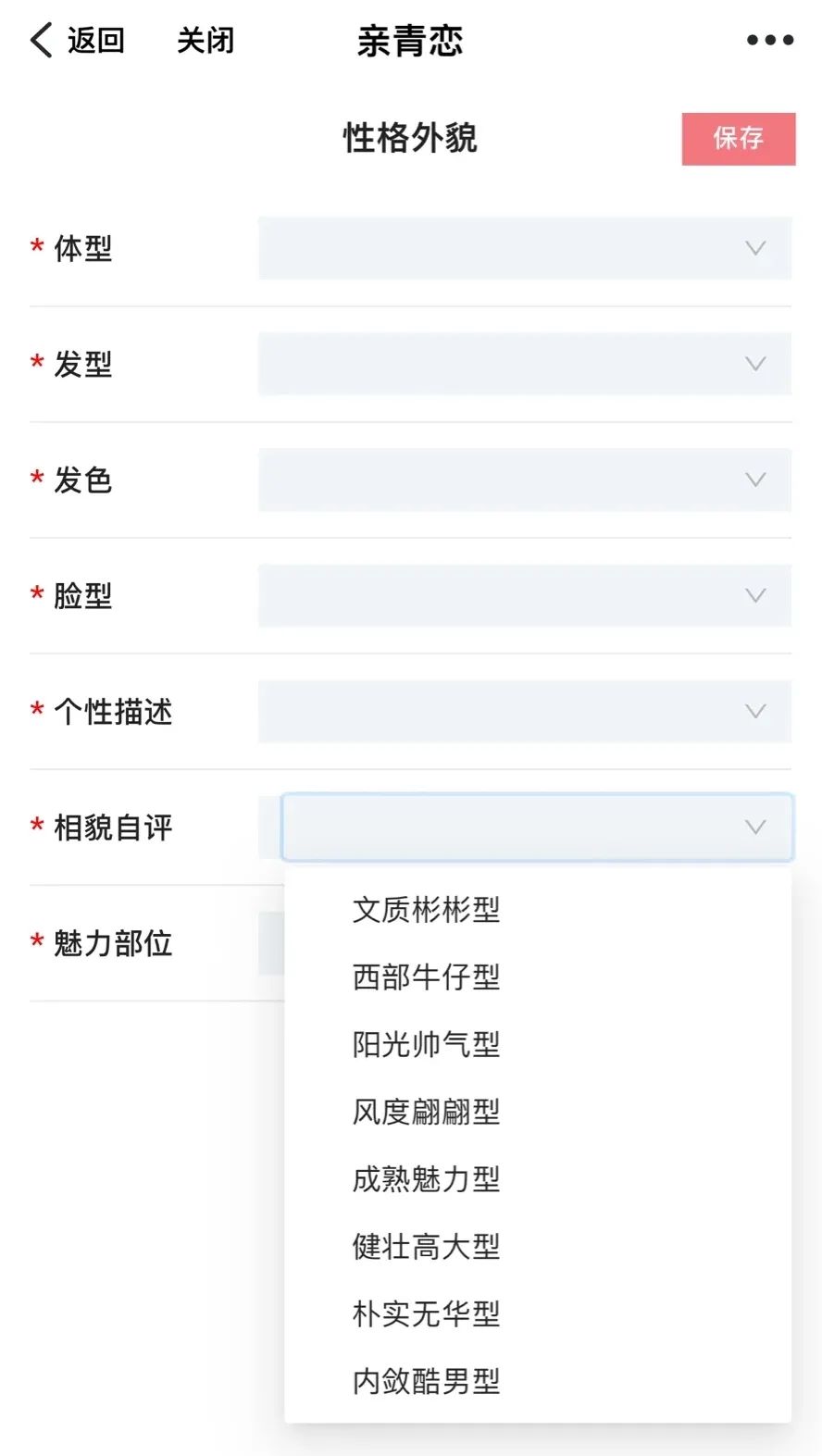Viewport: 822px width, 1456px height.
Task: Select 风度翩翩型
Action: pos(426,1112)
